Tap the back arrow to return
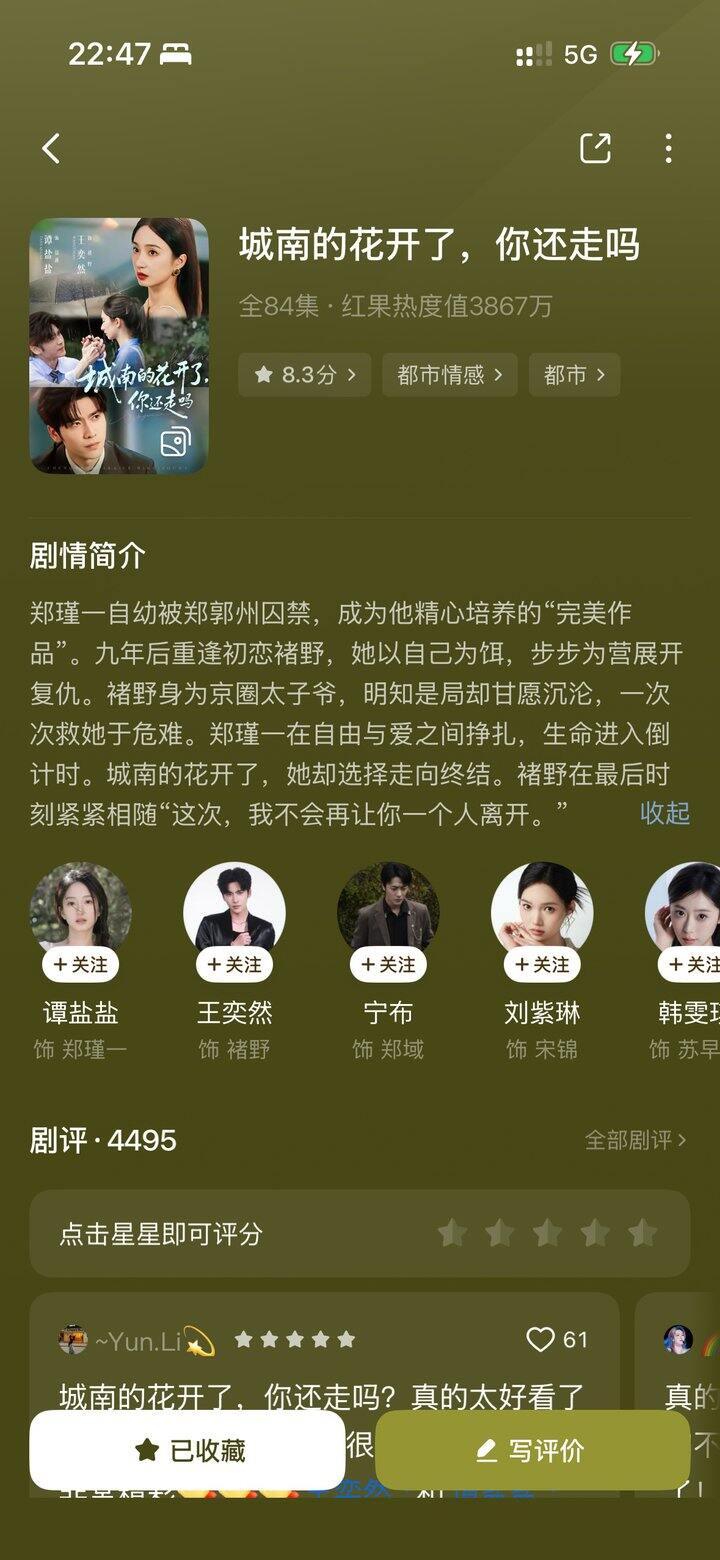 (50, 147)
